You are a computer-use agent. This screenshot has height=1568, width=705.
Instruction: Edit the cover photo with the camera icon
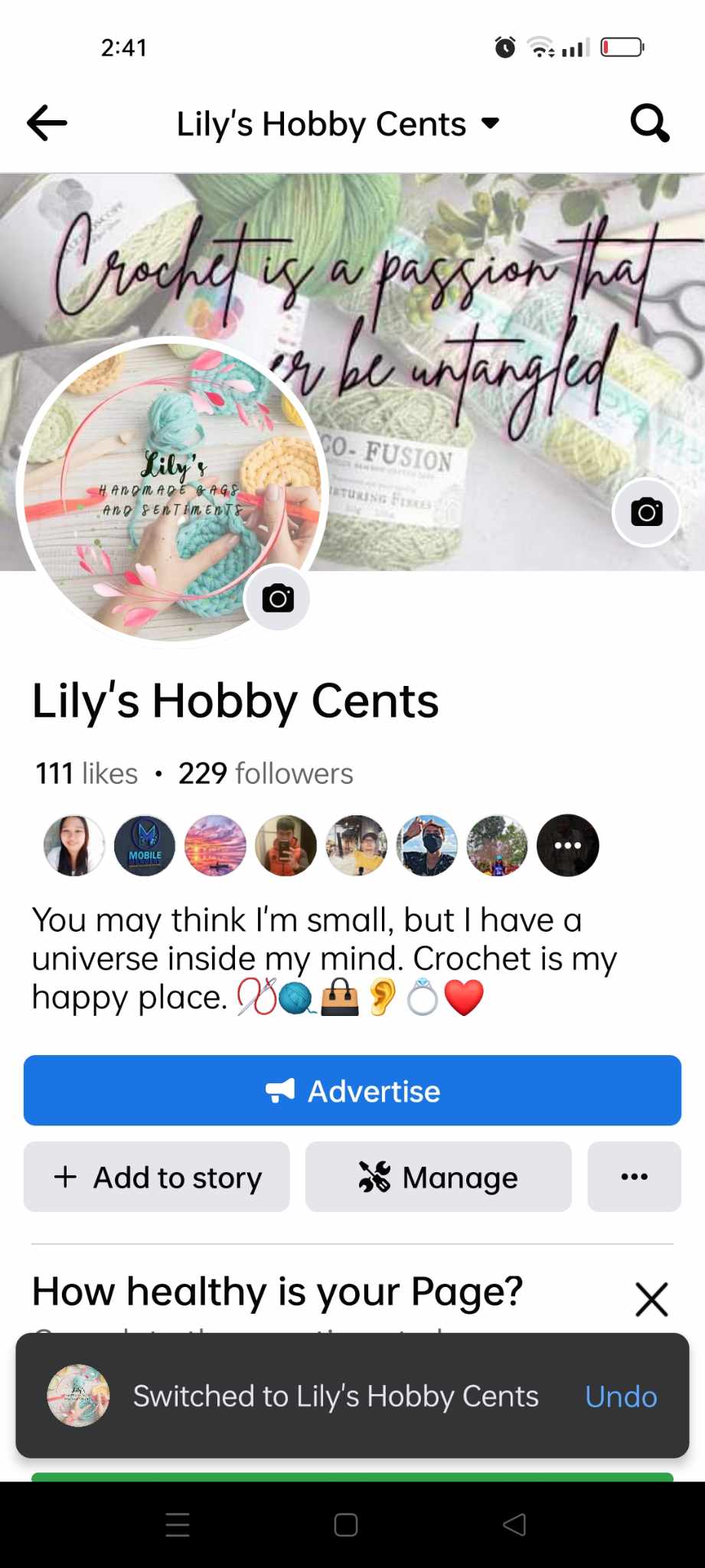[646, 512]
